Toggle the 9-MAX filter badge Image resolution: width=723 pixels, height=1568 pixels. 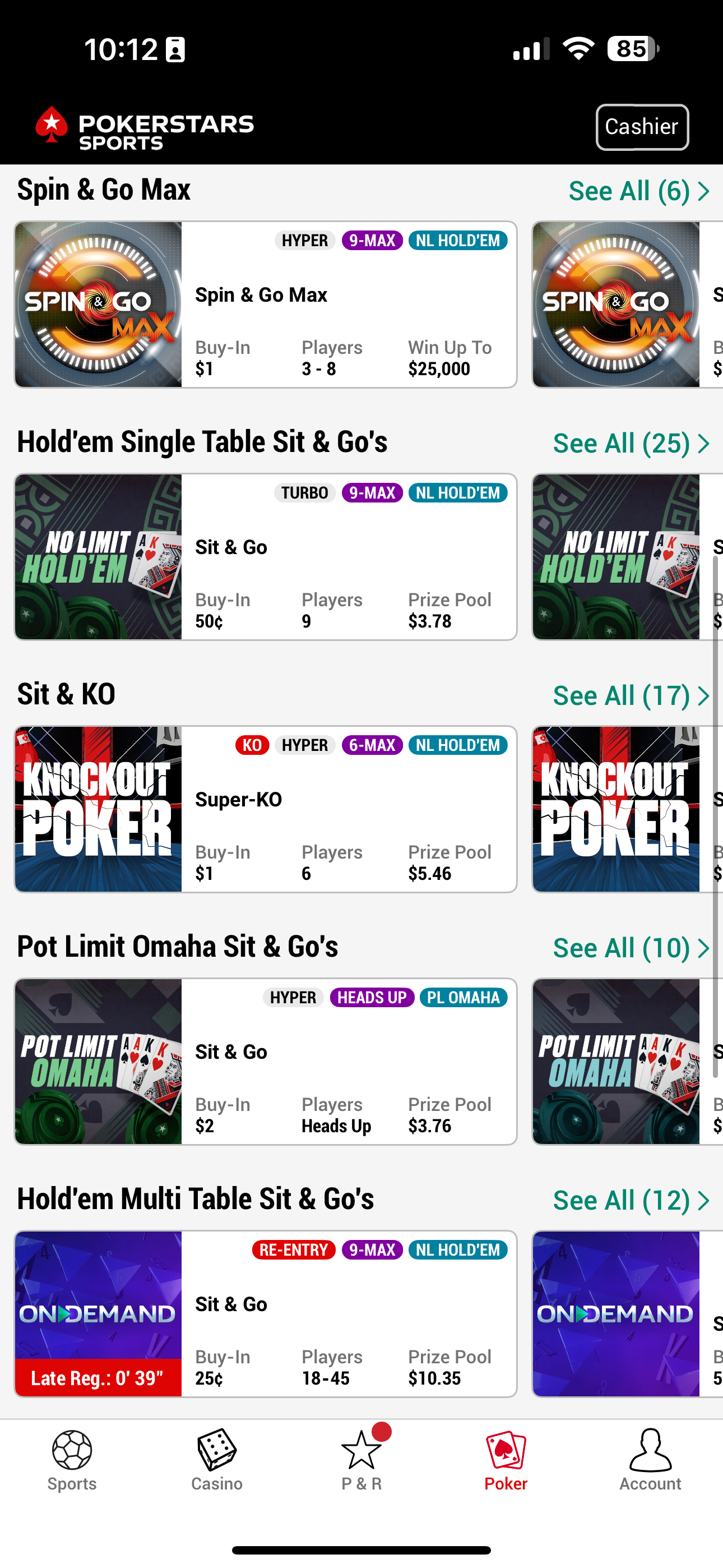tap(372, 240)
